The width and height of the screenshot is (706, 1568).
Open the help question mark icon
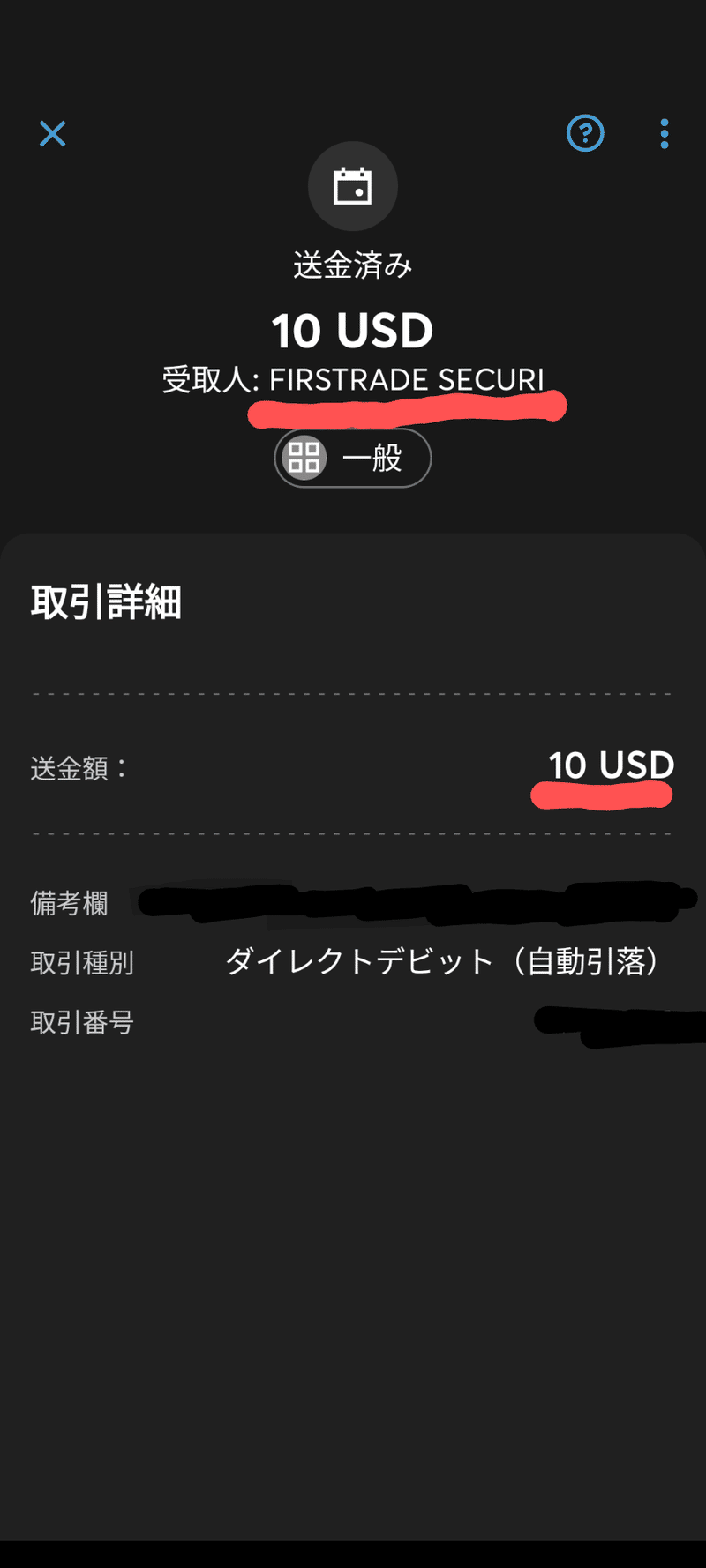[585, 134]
